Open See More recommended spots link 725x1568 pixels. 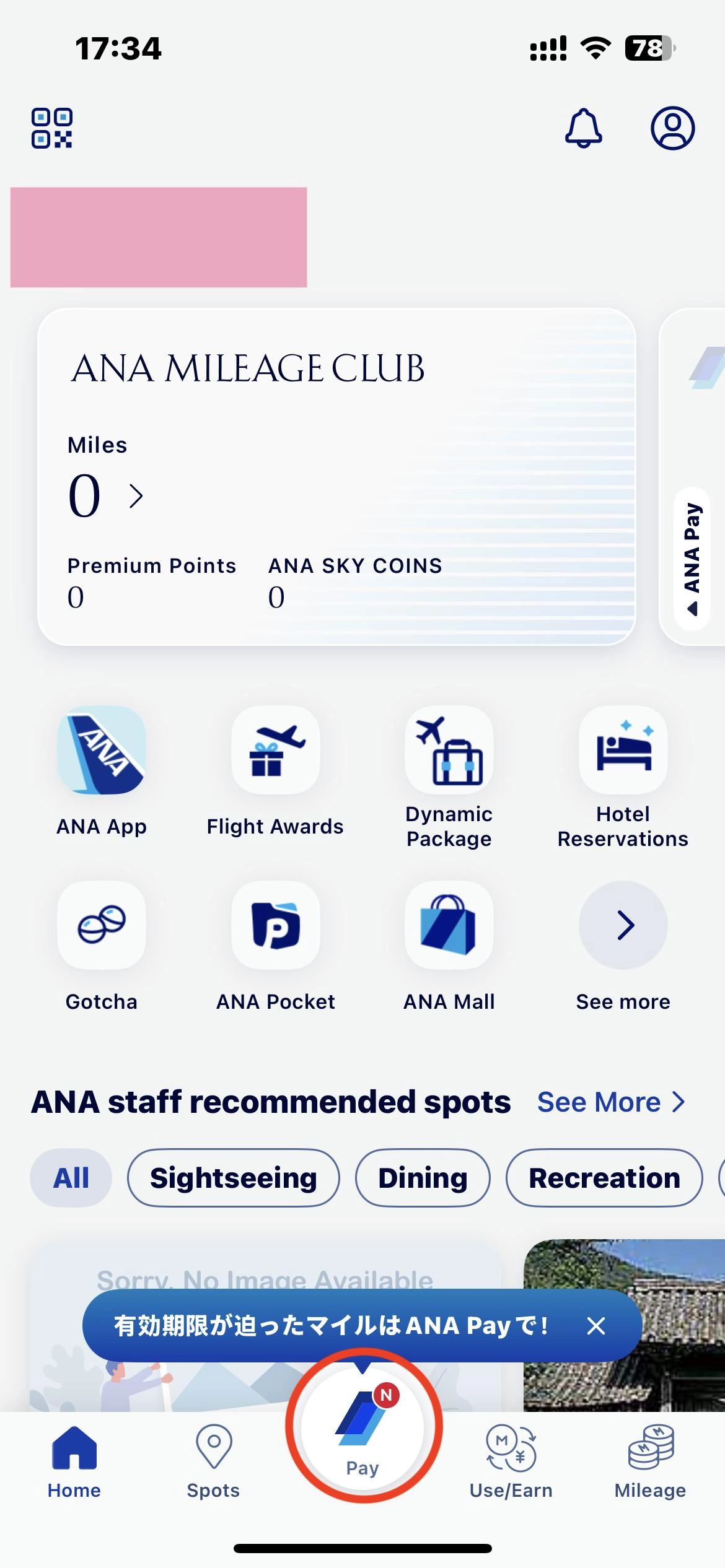[610, 1102]
